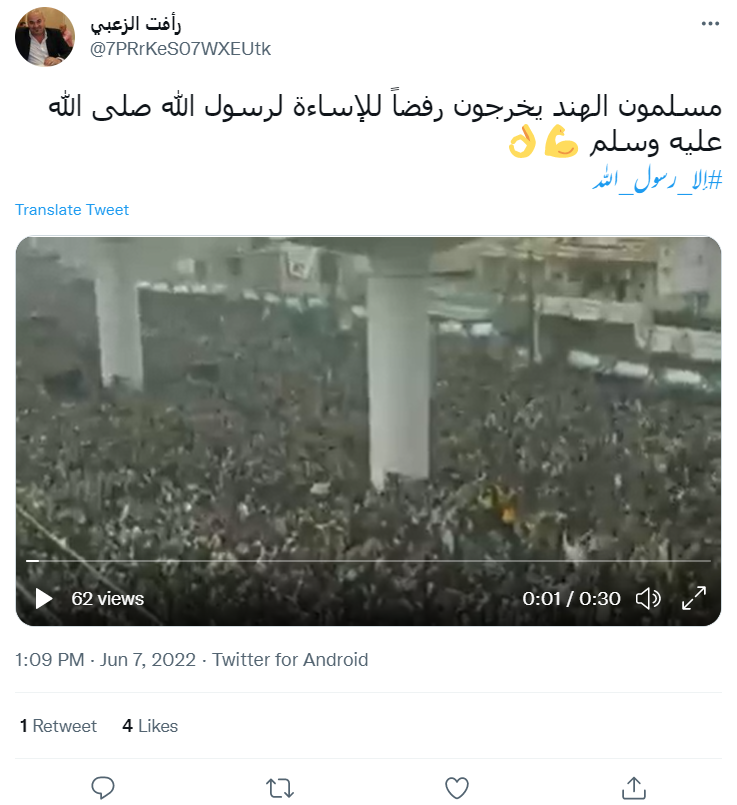The width and height of the screenshot is (737, 805).
Task: Play the 30-second video
Action: click(44, 599)
